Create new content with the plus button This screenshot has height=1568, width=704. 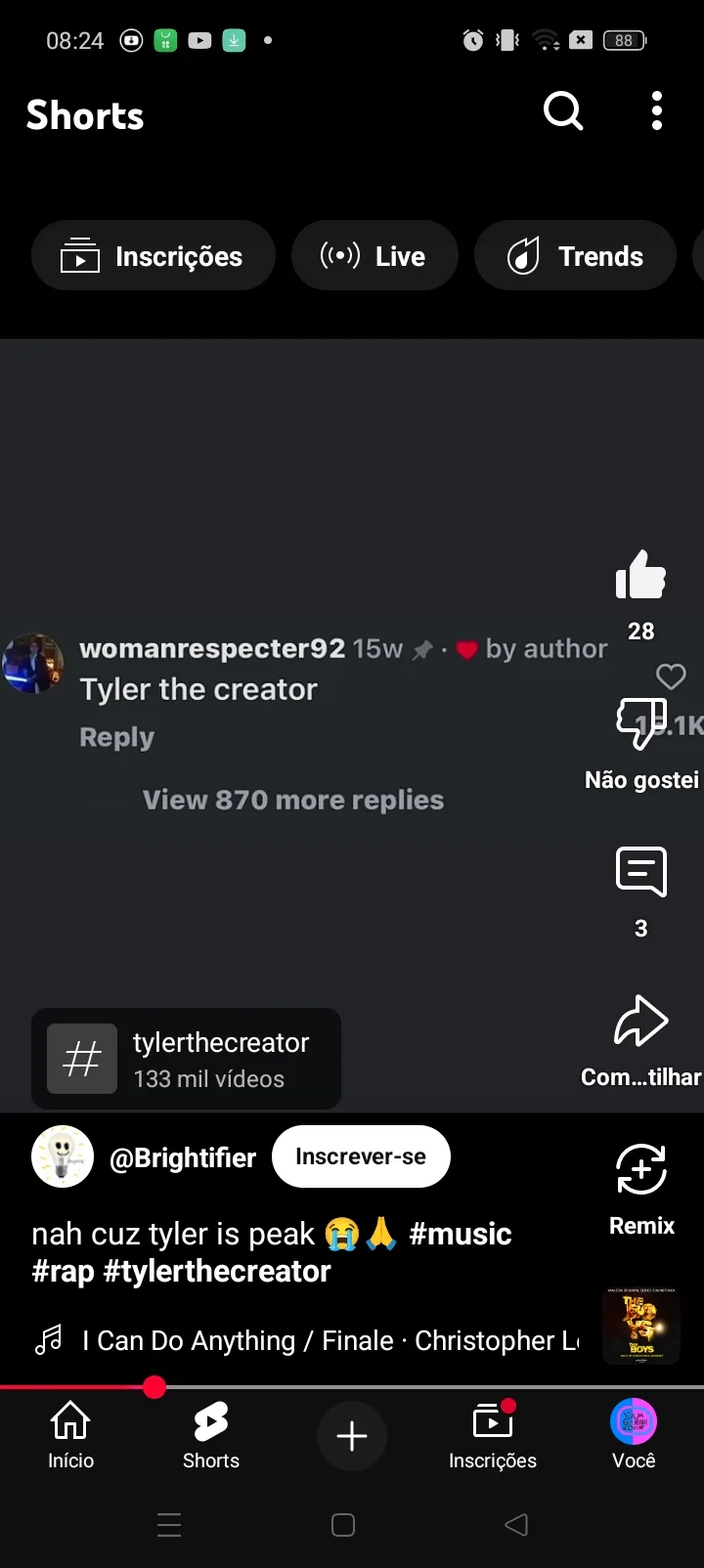click(x=352, y=1435)
